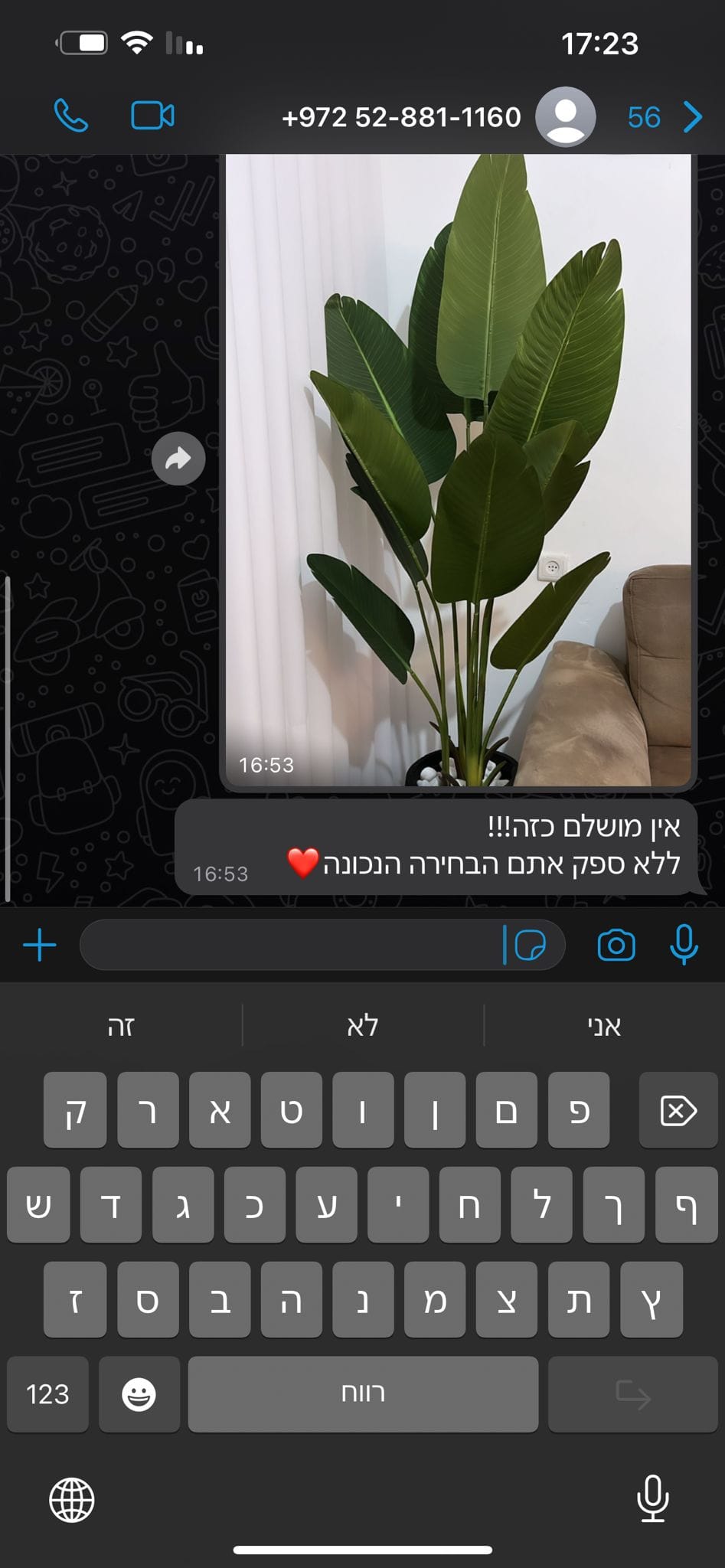Screen dimensions: 725x1568
Task: Open the emoji keyboard
Action: point(139,1393)
